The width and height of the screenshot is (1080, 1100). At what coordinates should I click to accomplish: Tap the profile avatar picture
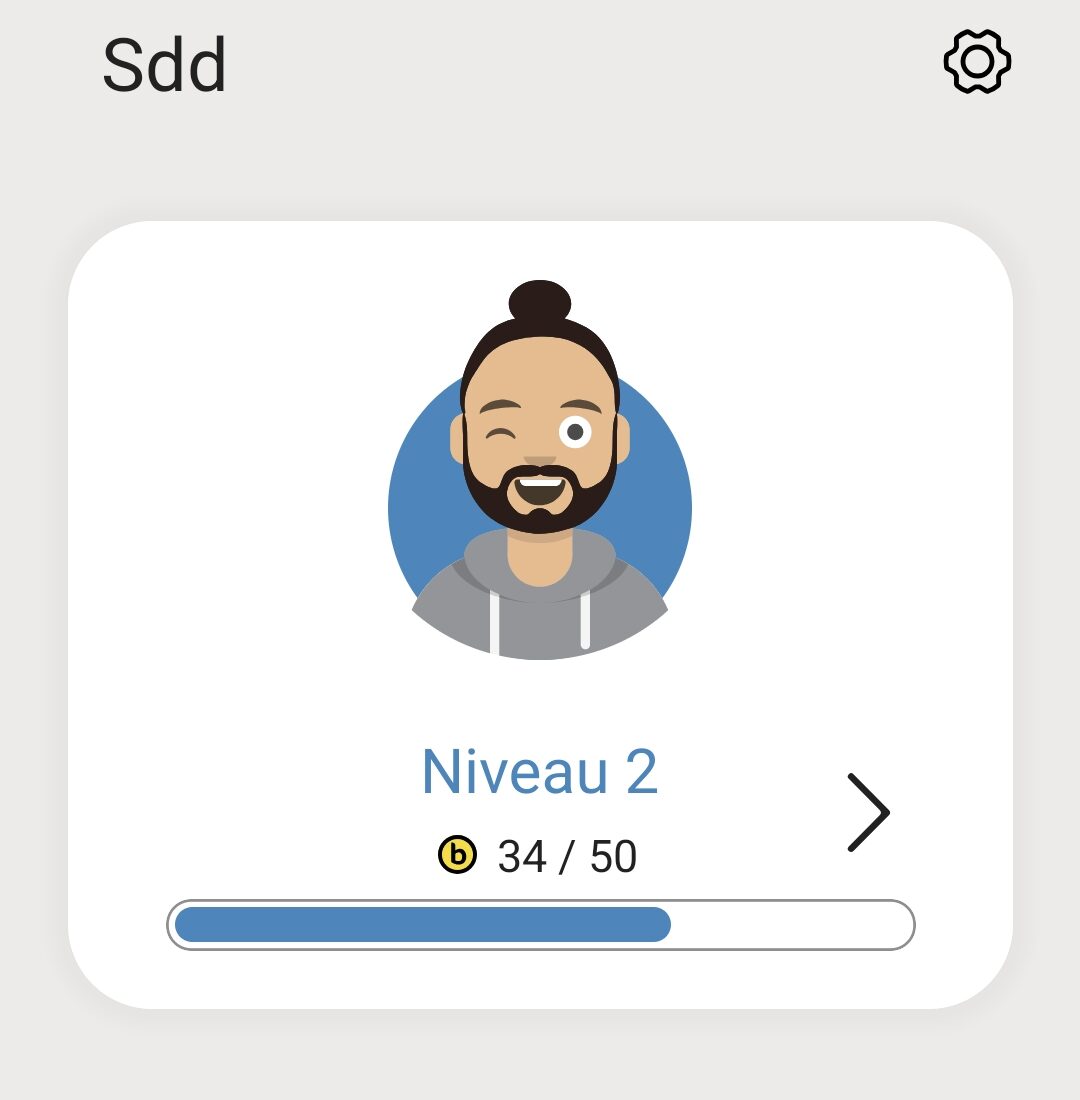[540, 480]
